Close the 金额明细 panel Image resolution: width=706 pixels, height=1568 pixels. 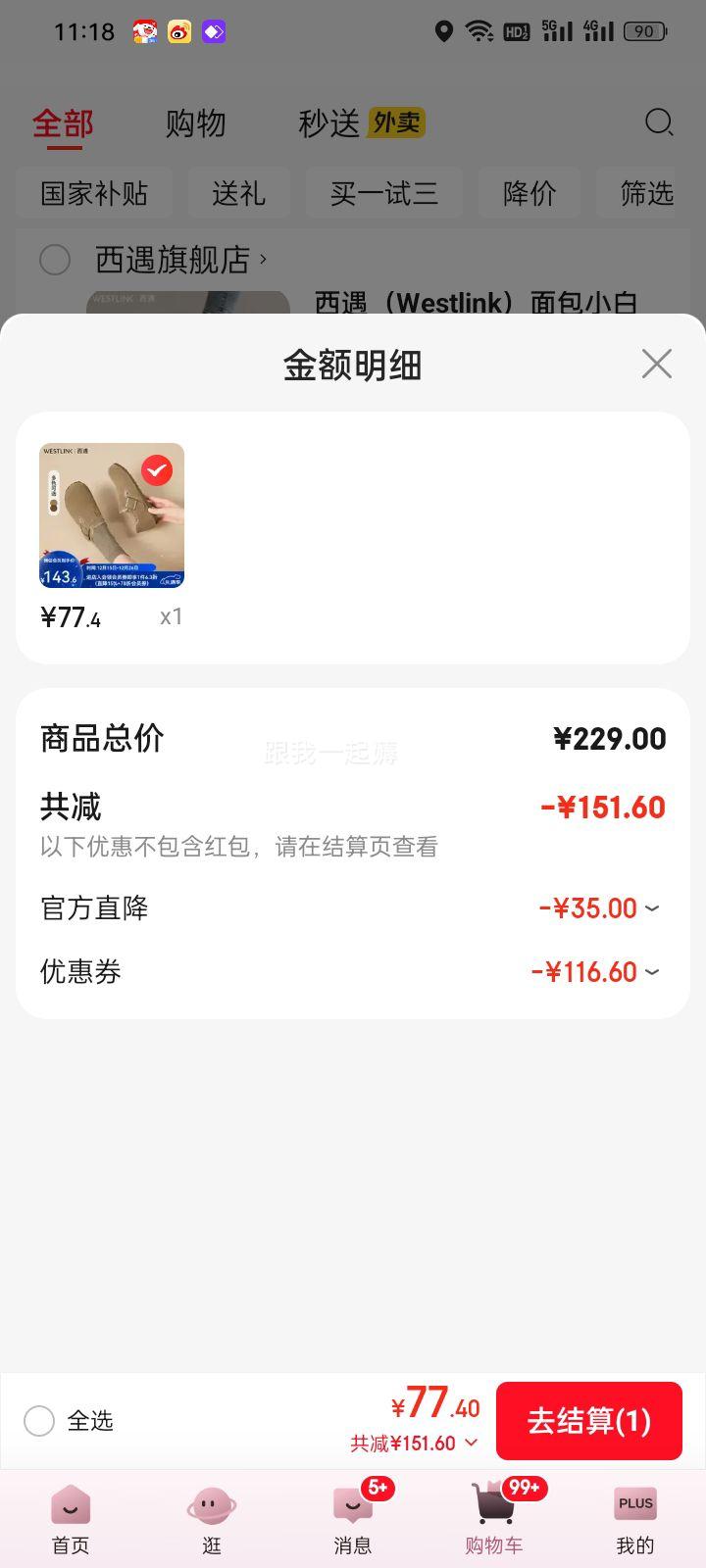pos(656,364)
